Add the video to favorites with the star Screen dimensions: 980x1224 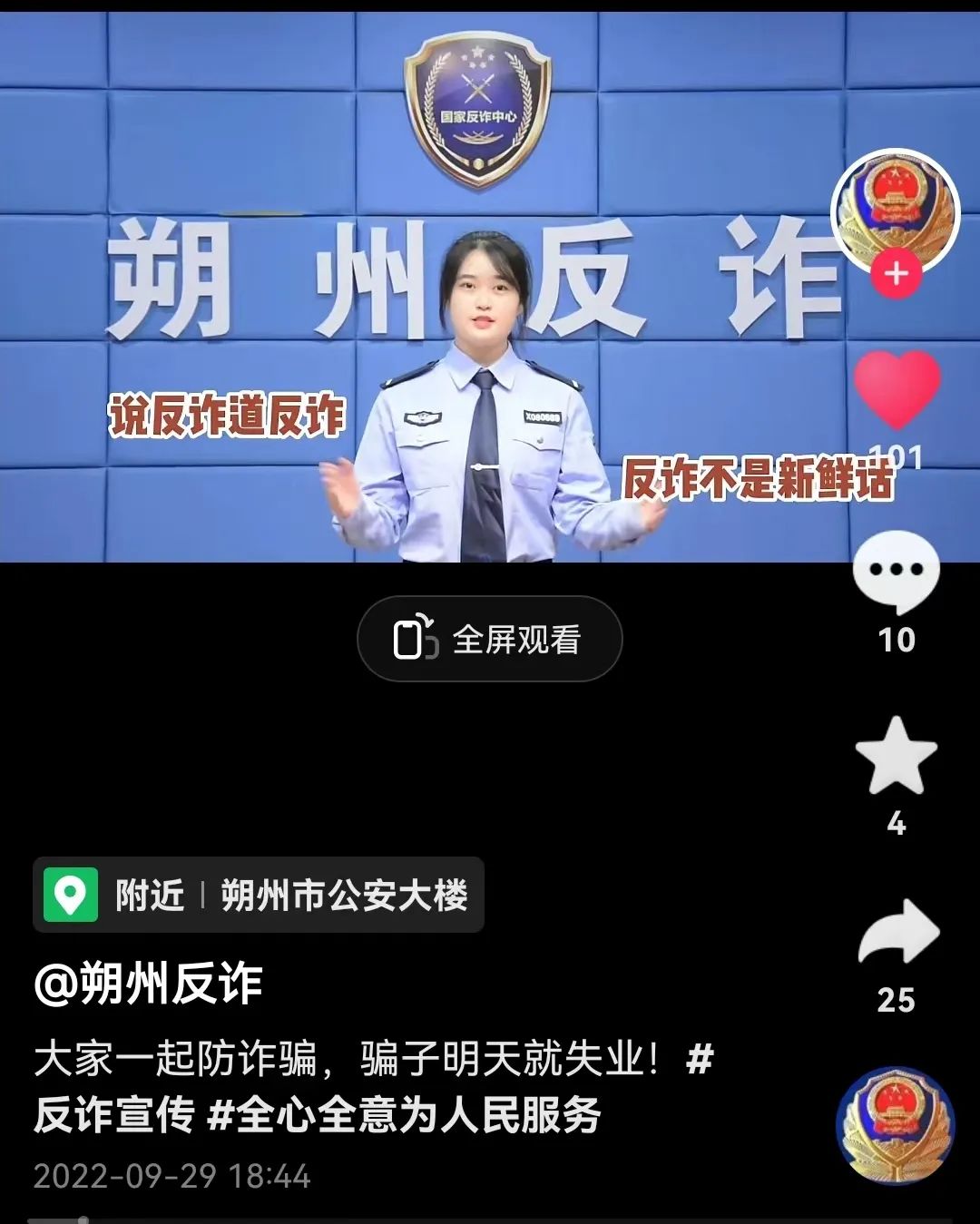click(x=896, y=756)
